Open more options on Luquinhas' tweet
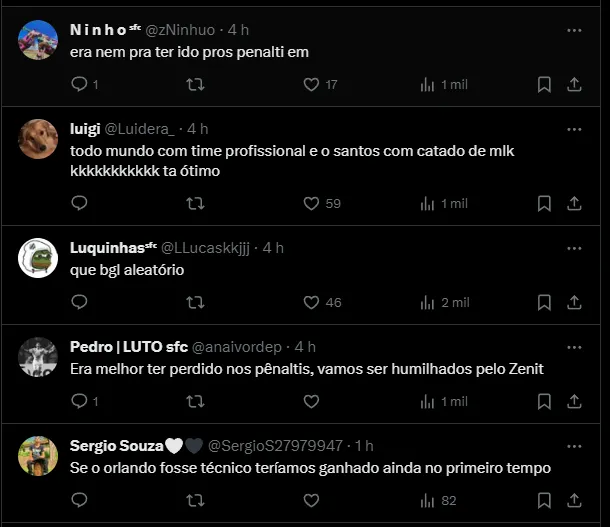The width and height of the screenshot is (610, 527). tap(574, 247)
